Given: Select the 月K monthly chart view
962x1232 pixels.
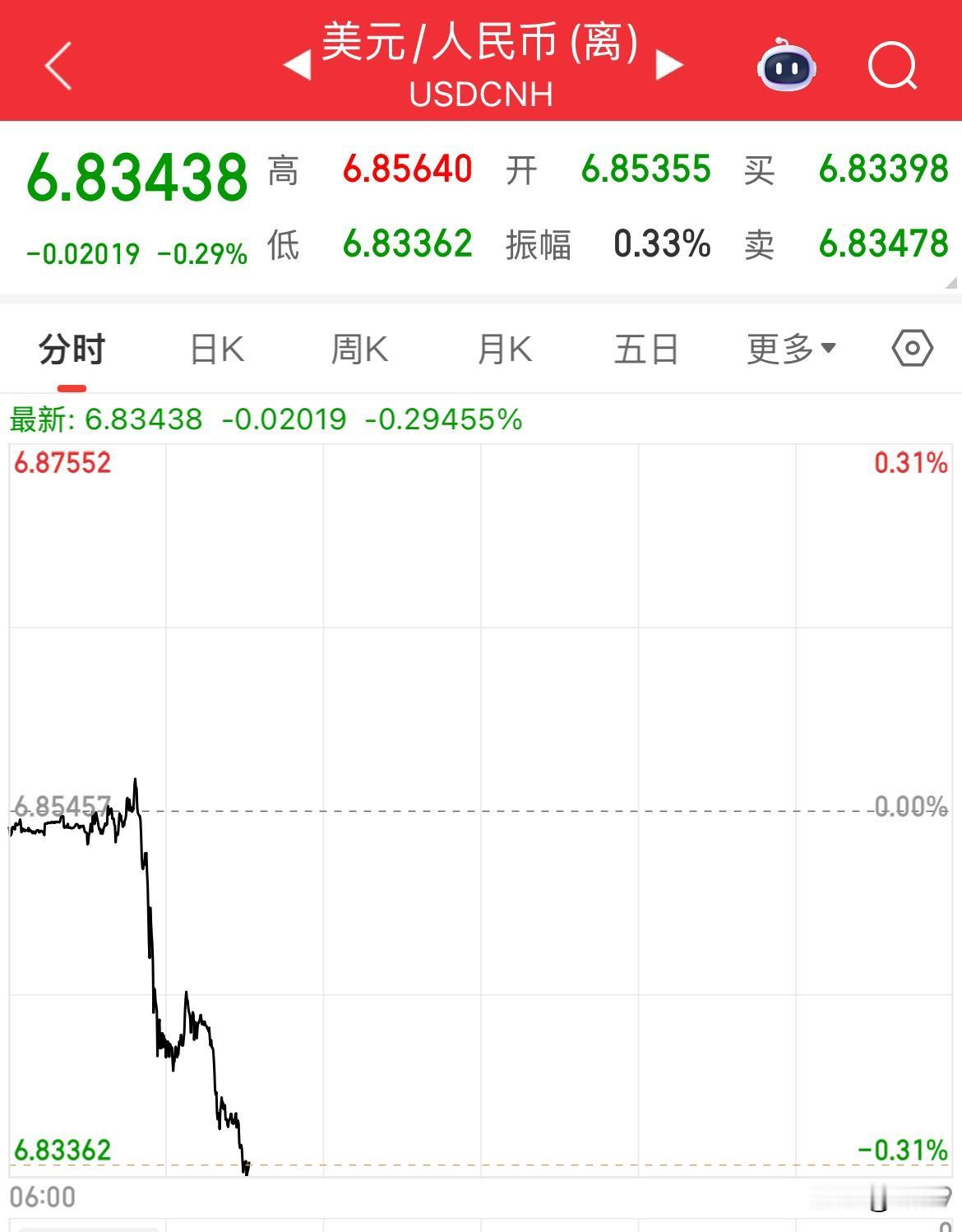Looking at the screenshot, I should coord(503,349).
